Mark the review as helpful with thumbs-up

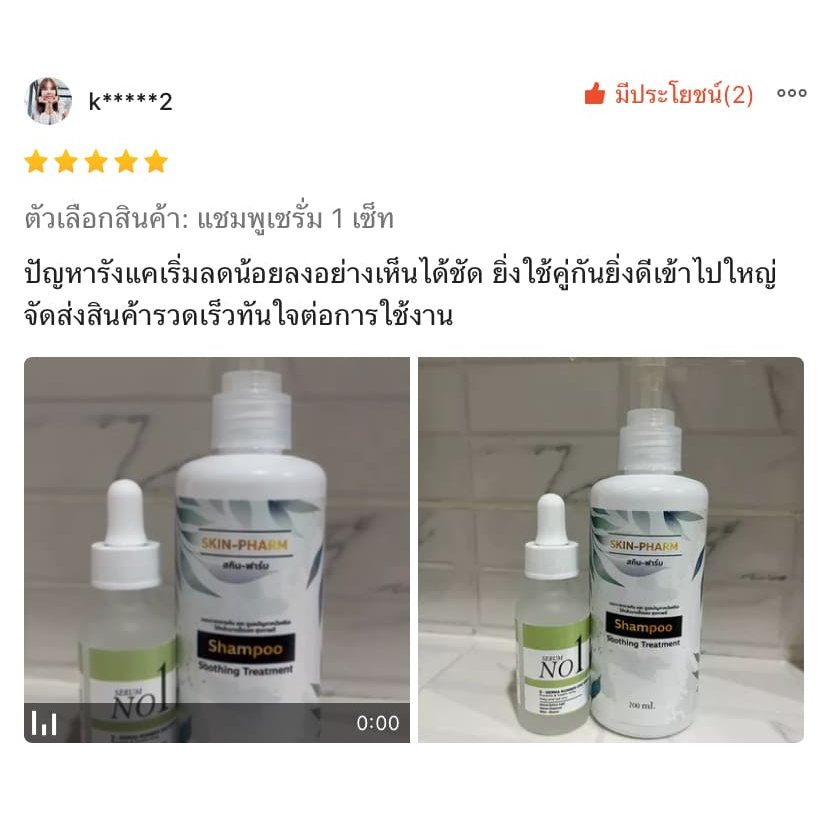tap(595, 93)
